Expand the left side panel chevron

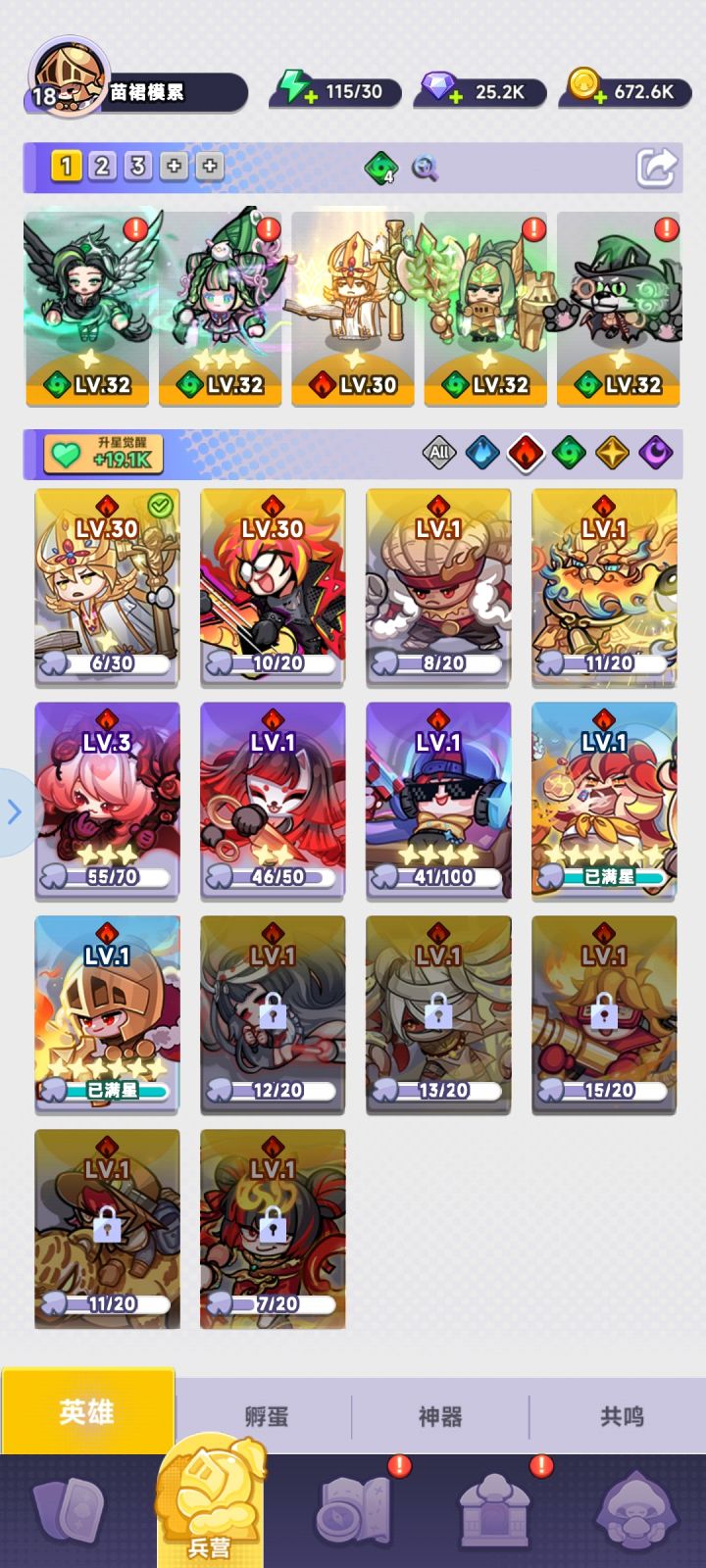tap(13, 810)
